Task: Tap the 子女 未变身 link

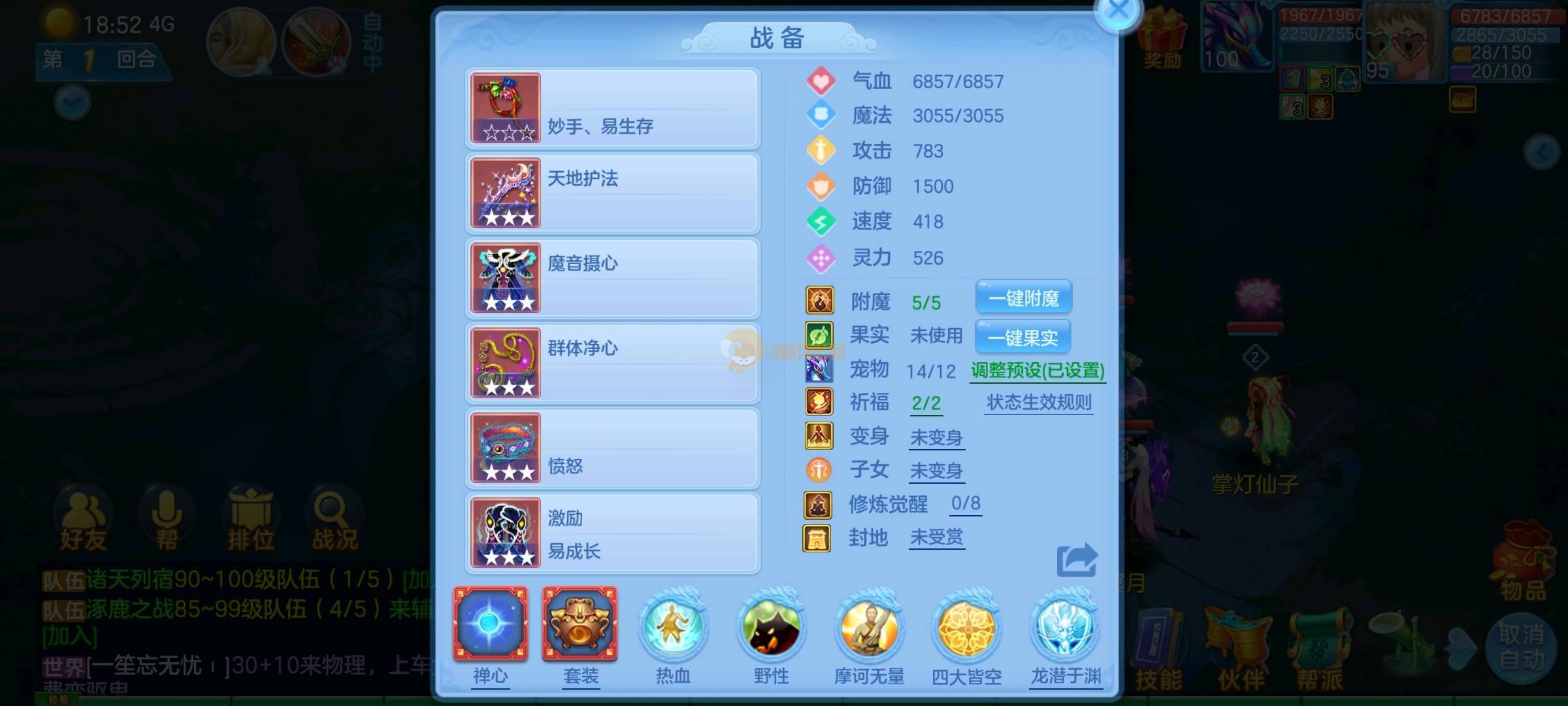Action: pos(936,471)
